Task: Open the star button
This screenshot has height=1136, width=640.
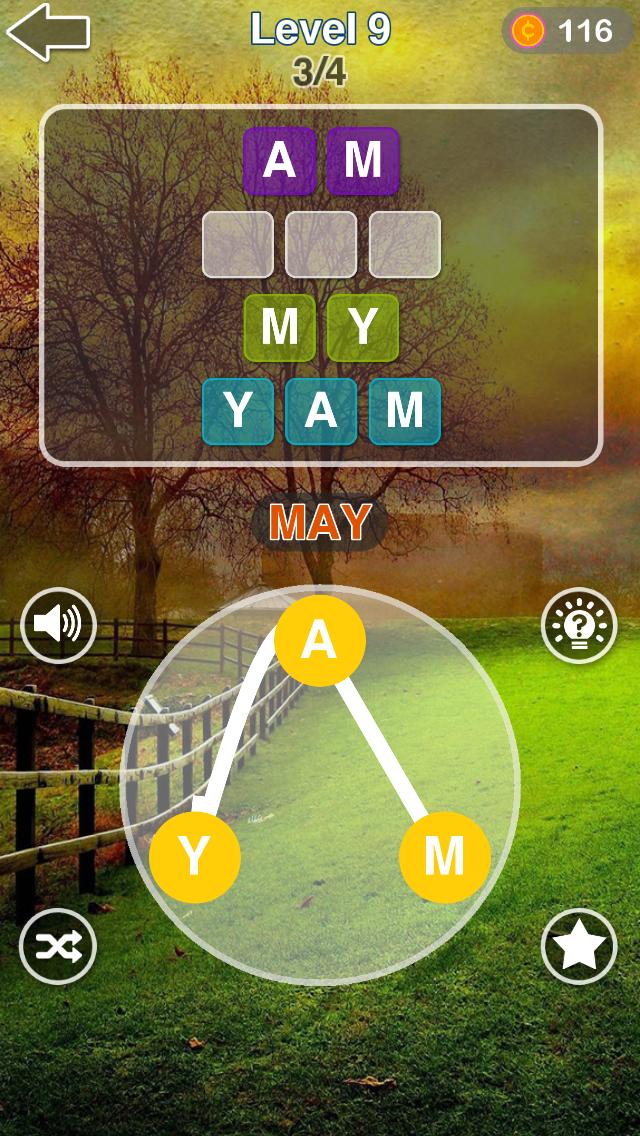Action: (579, 946)
